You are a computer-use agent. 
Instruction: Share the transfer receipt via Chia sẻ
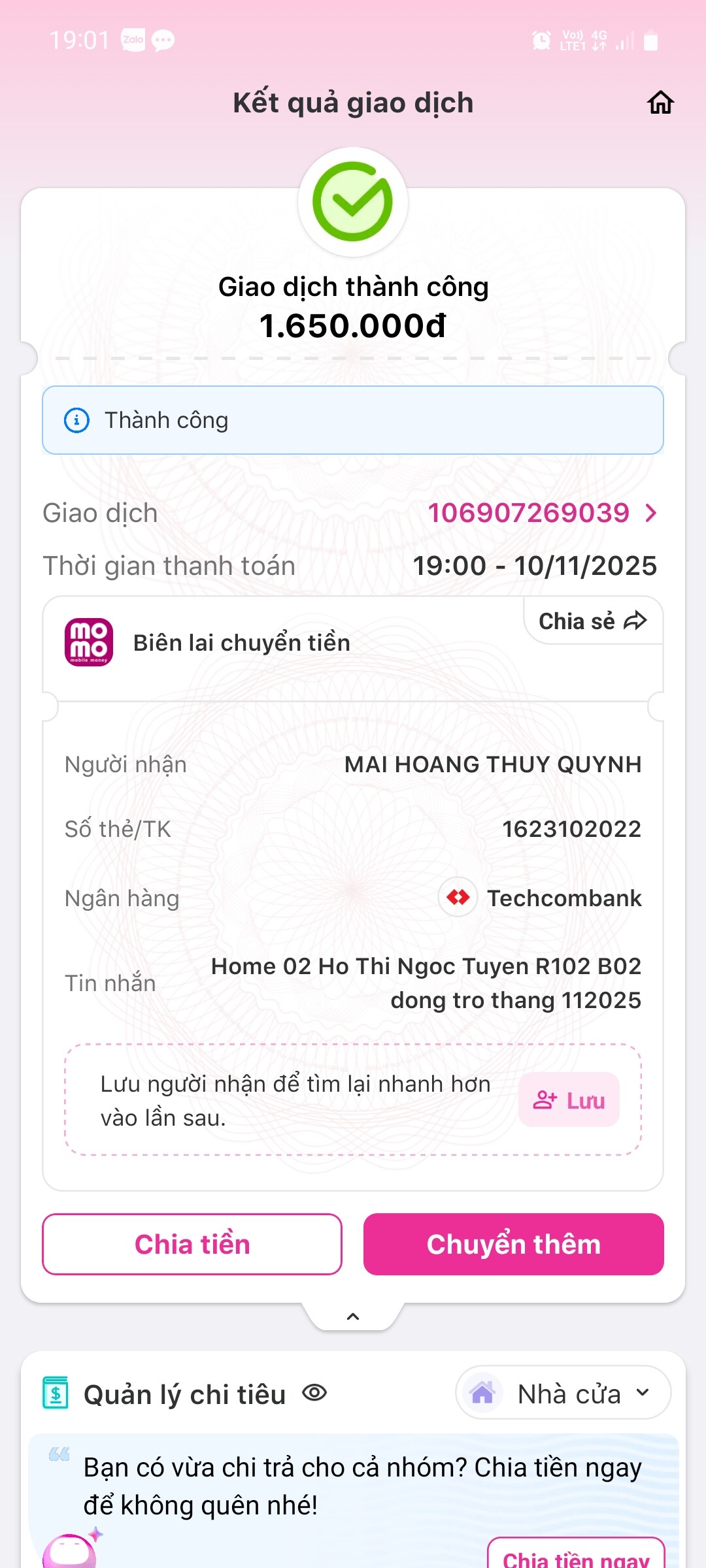coord(592,621)
